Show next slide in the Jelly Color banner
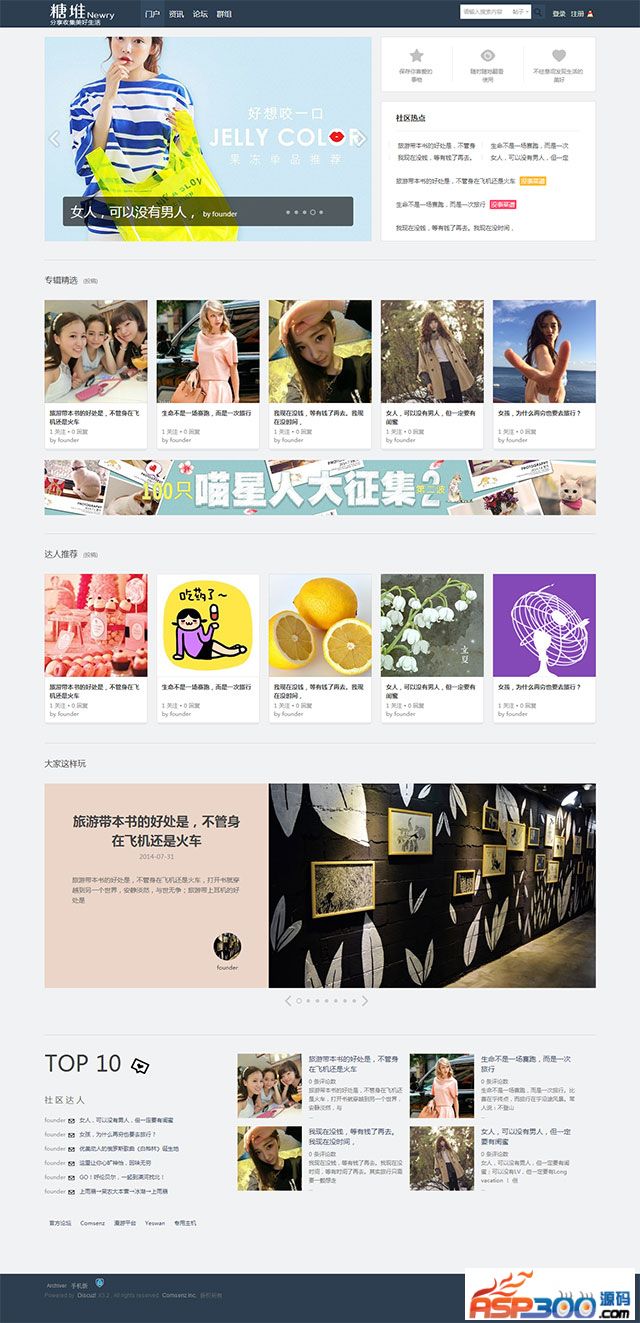Viewport: 640px width, 1323px height. pyautogui.click(x=362, y=139)
